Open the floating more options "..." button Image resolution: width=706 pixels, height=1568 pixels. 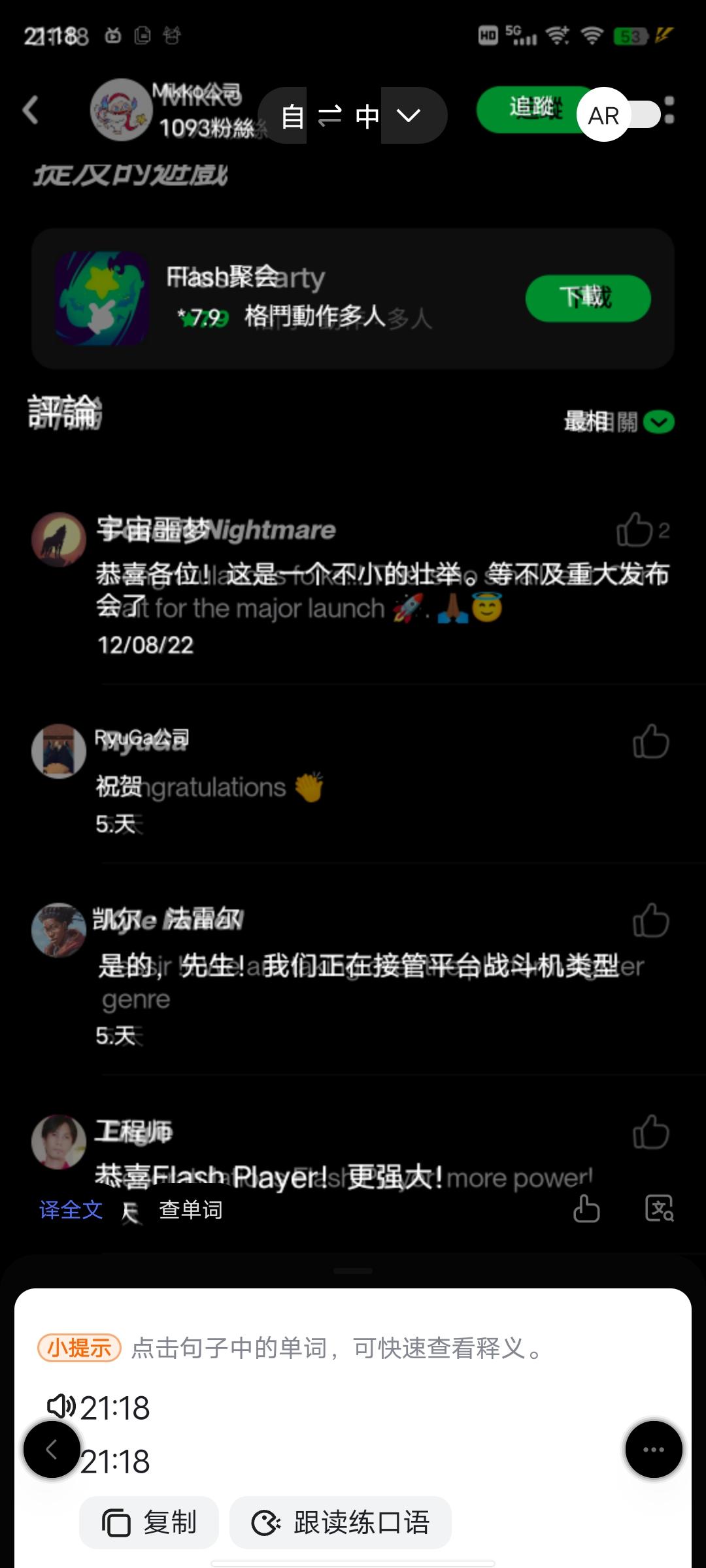coord(653,1450)
